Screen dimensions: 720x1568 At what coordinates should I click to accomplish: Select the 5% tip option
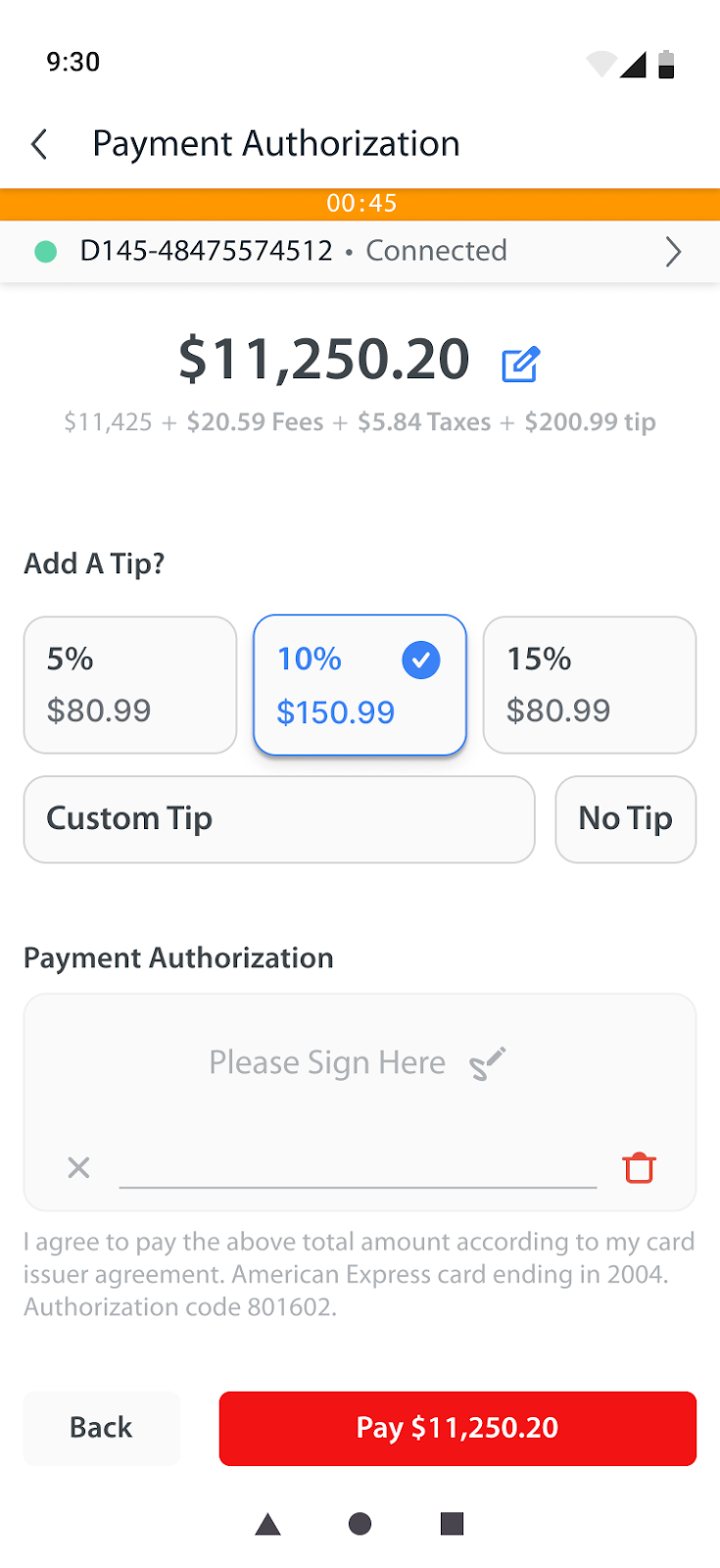pyautogui.click(x=130, y=685)
